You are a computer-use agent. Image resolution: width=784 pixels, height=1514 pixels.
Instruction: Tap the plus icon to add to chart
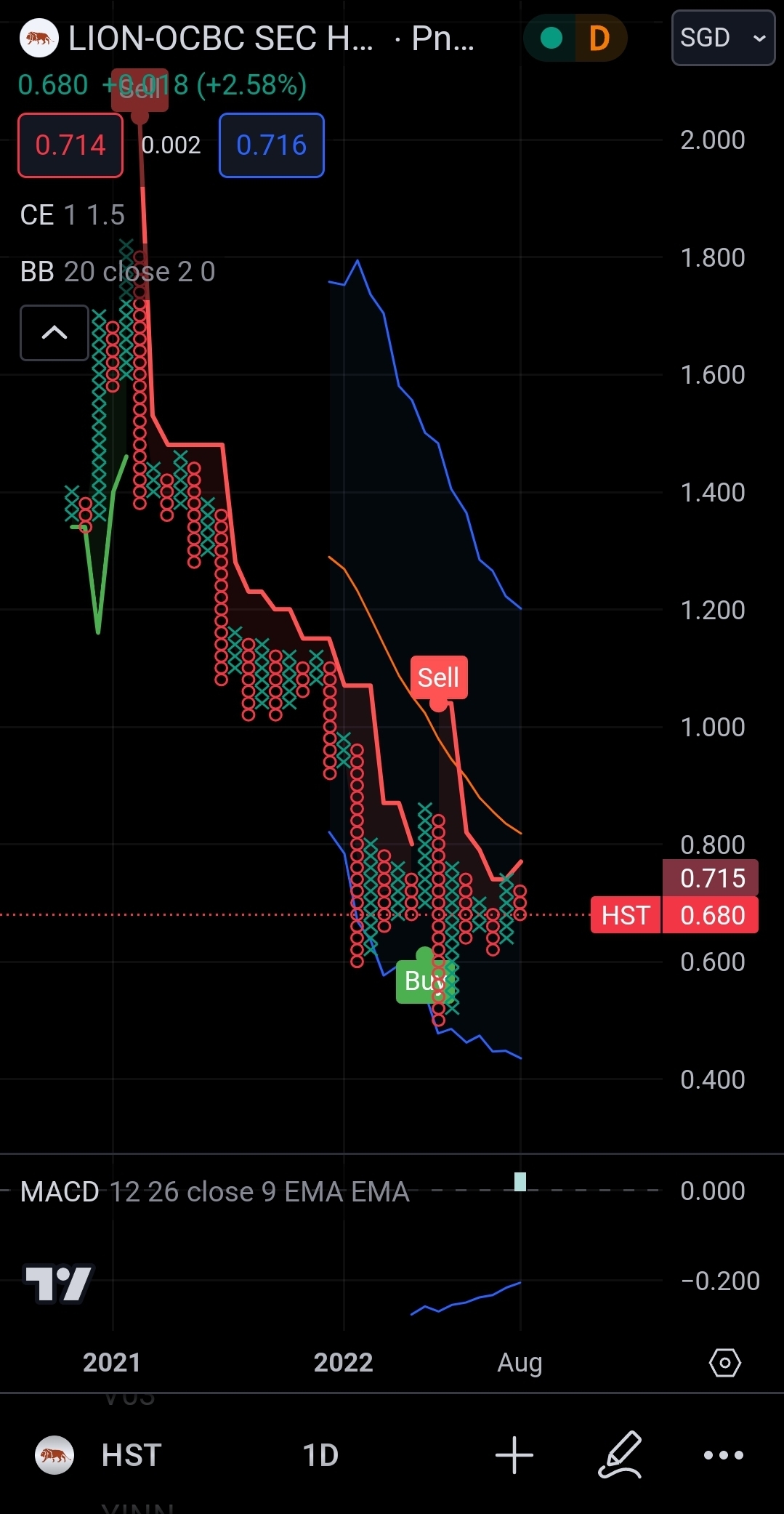(514, 1455)
